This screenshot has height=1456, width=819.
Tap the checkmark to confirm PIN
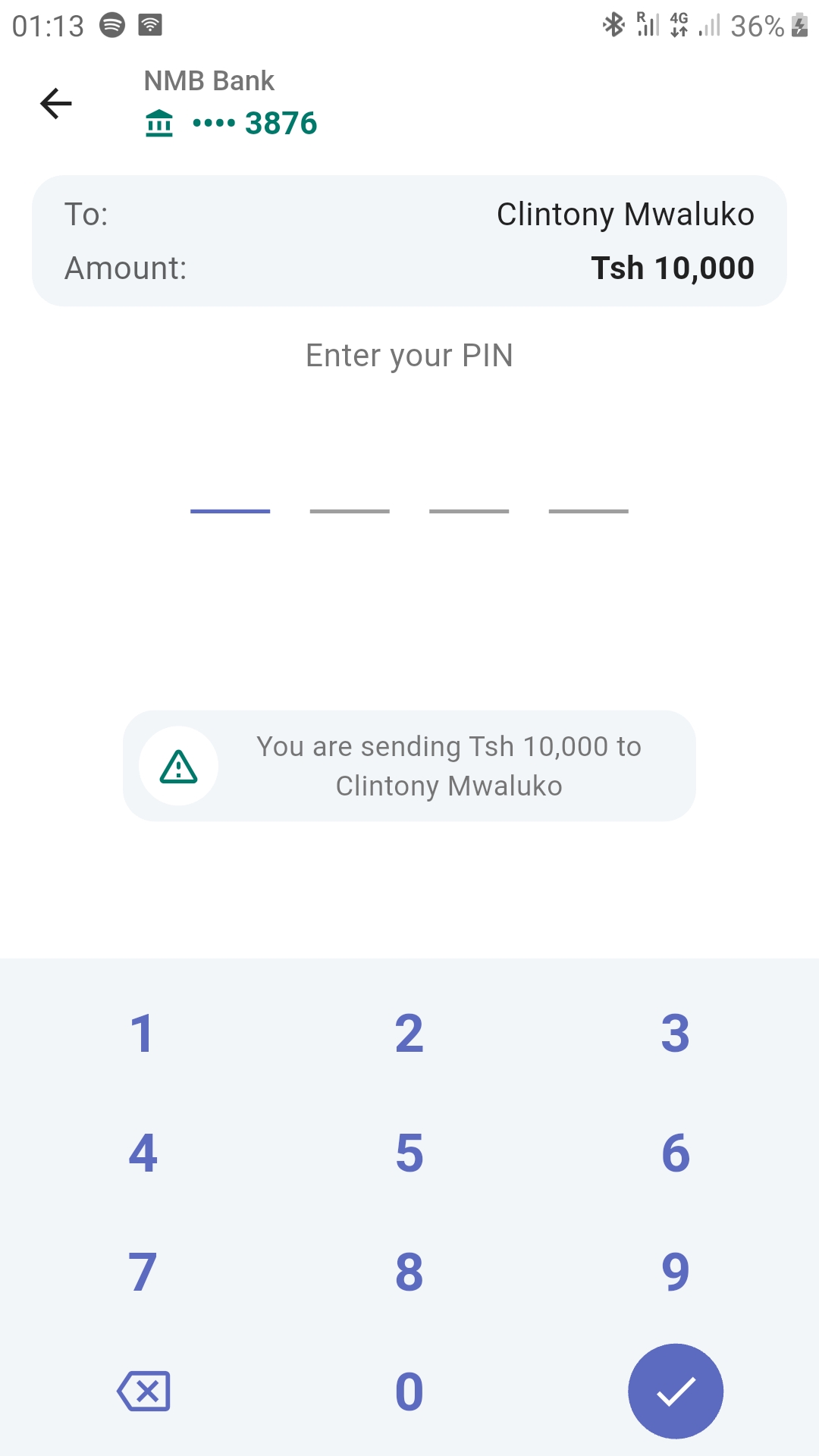(x=676, y=1392)
